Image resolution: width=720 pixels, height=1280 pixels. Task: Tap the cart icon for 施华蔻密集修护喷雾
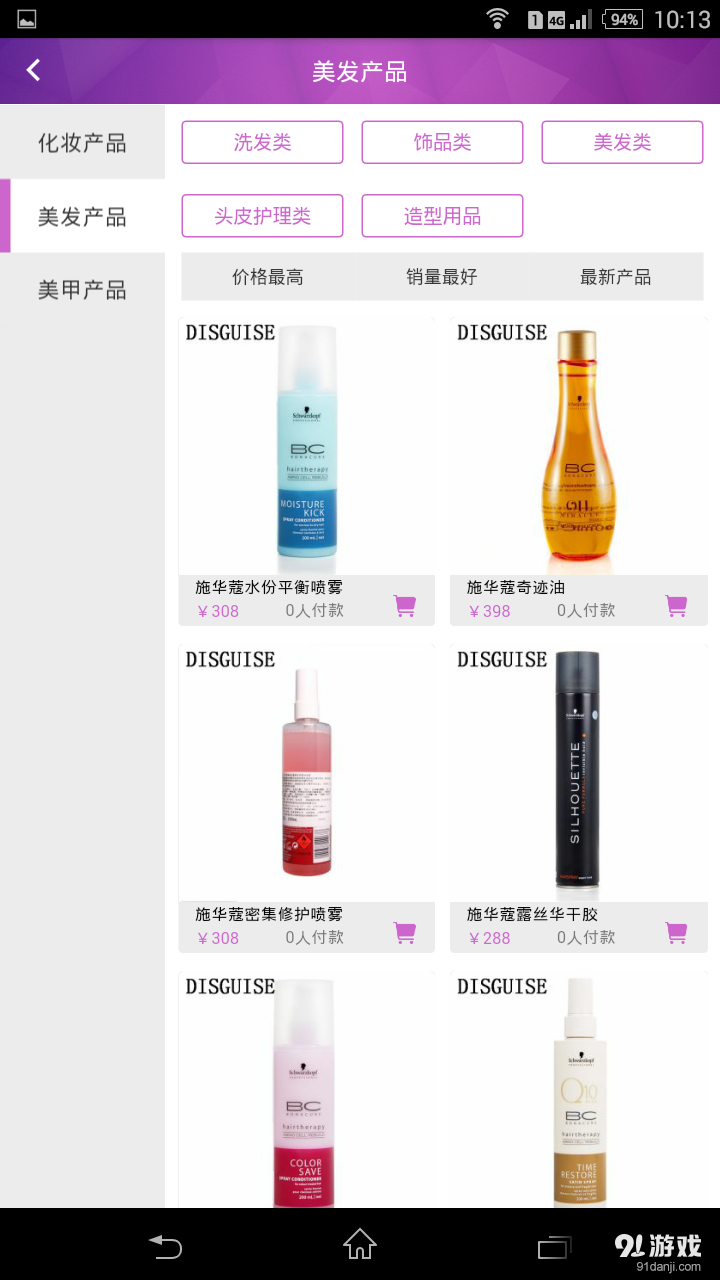point(404,931)
